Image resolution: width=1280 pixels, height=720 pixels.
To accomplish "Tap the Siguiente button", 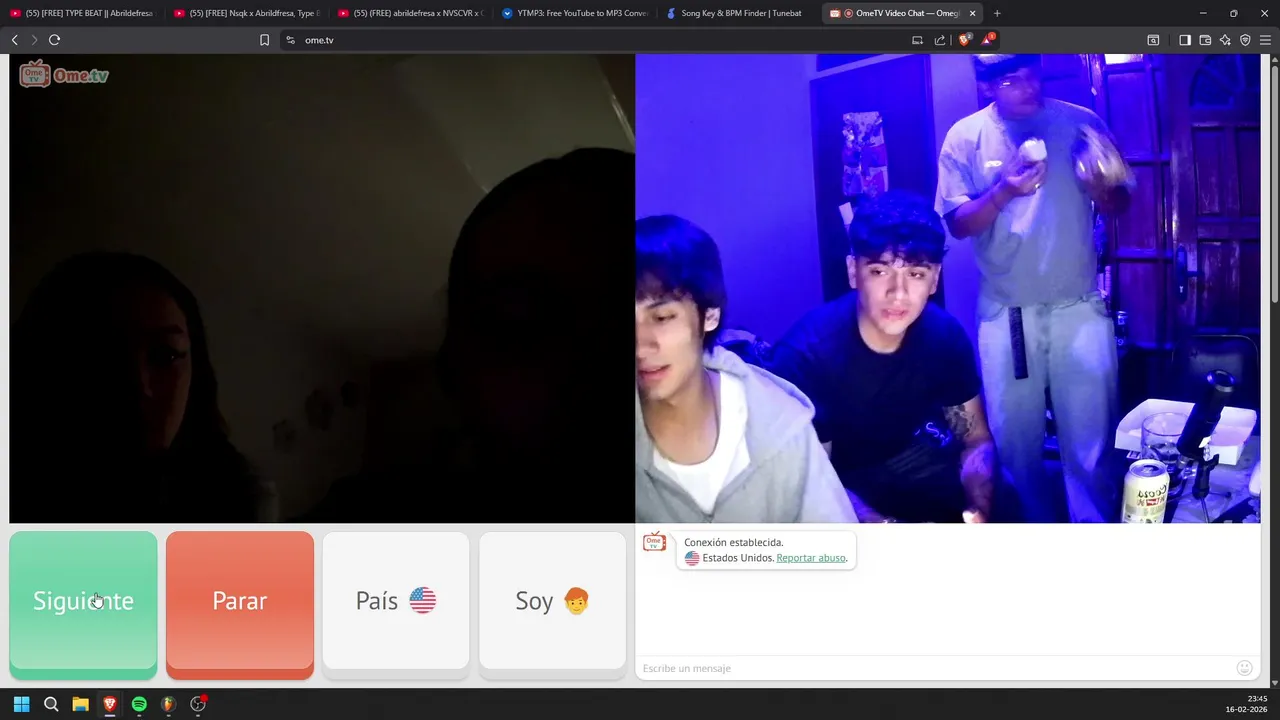I will click(83, 601).
